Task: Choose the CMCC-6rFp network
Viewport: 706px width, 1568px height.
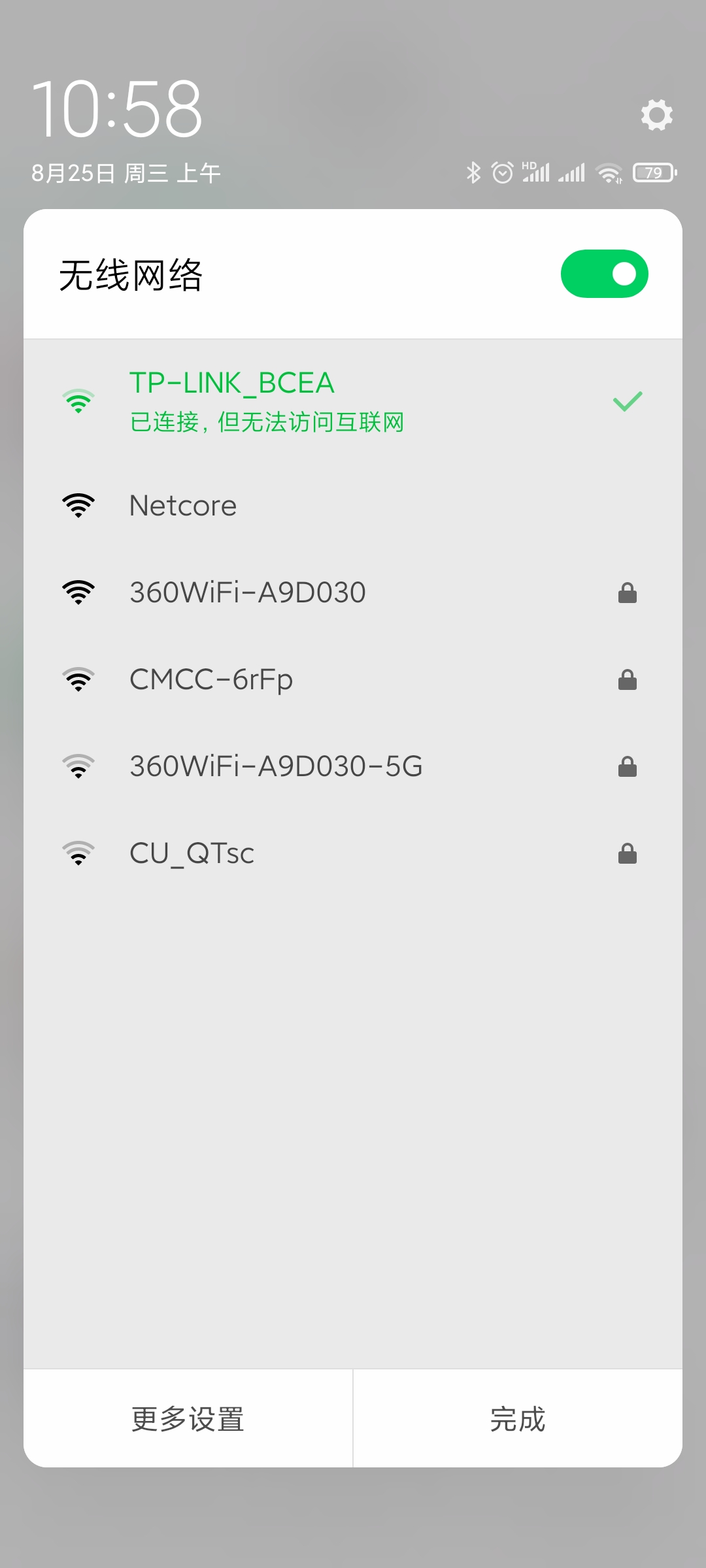Action: [x=353, y=679]
